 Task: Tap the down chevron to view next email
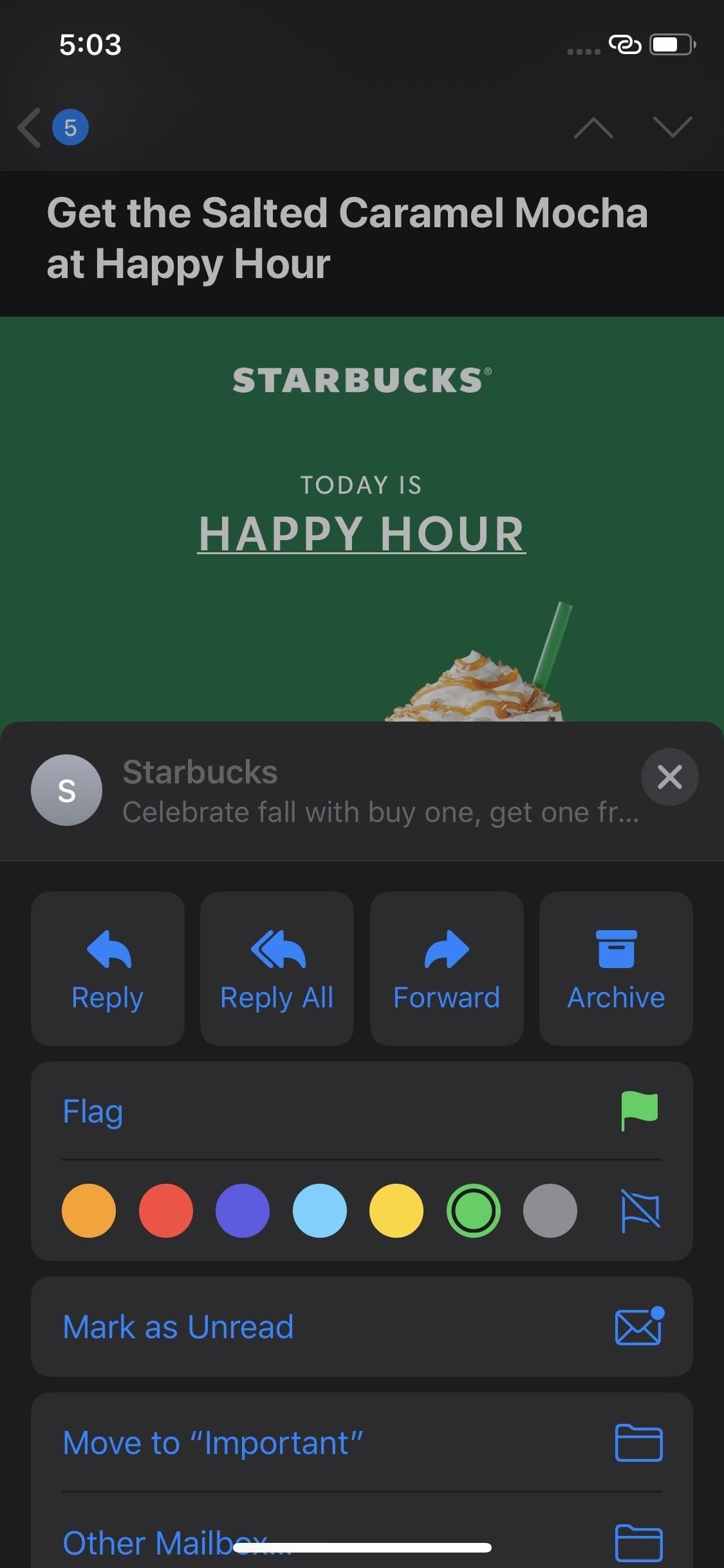672,129
